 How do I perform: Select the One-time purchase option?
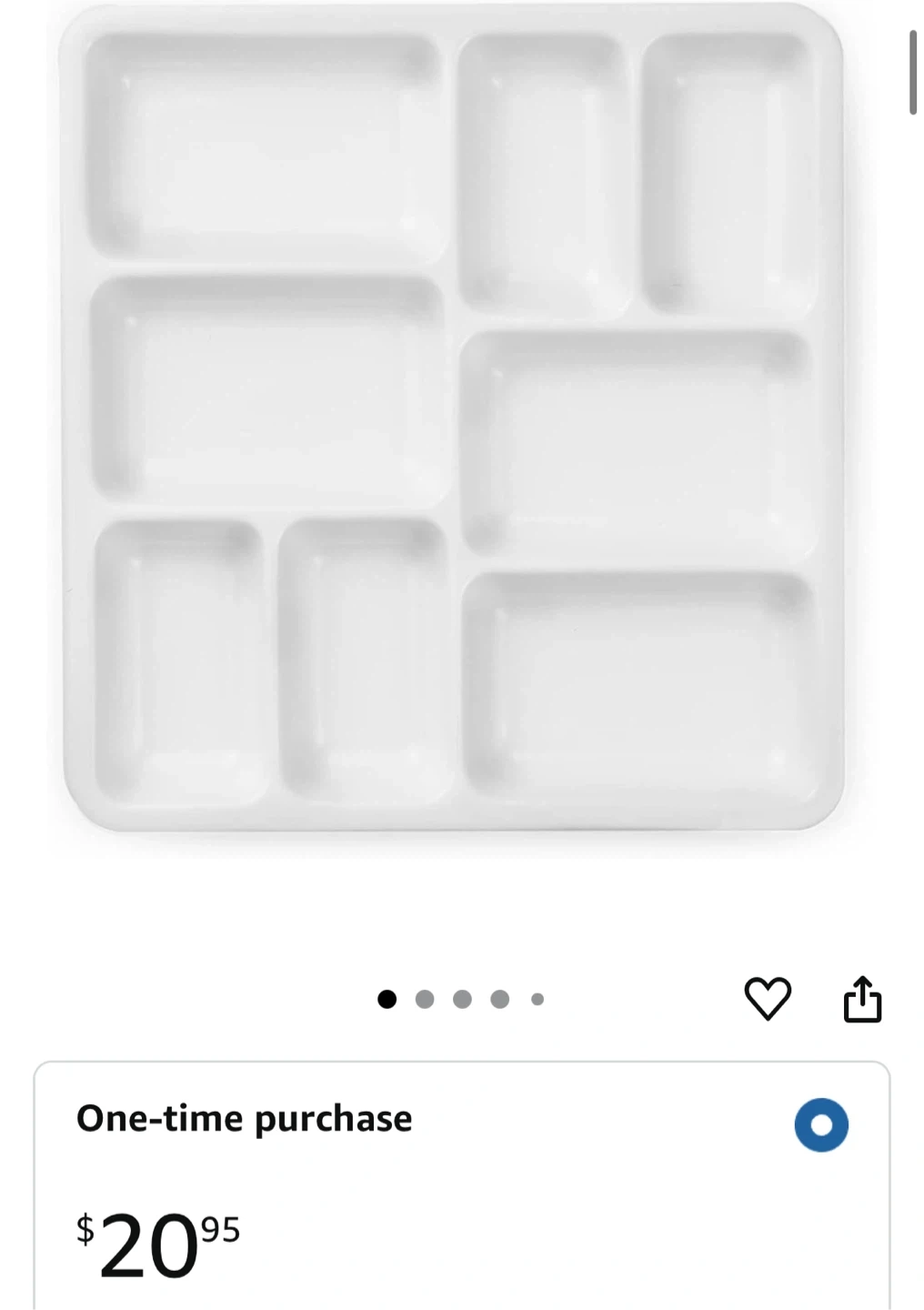(x=820, y=1125)
